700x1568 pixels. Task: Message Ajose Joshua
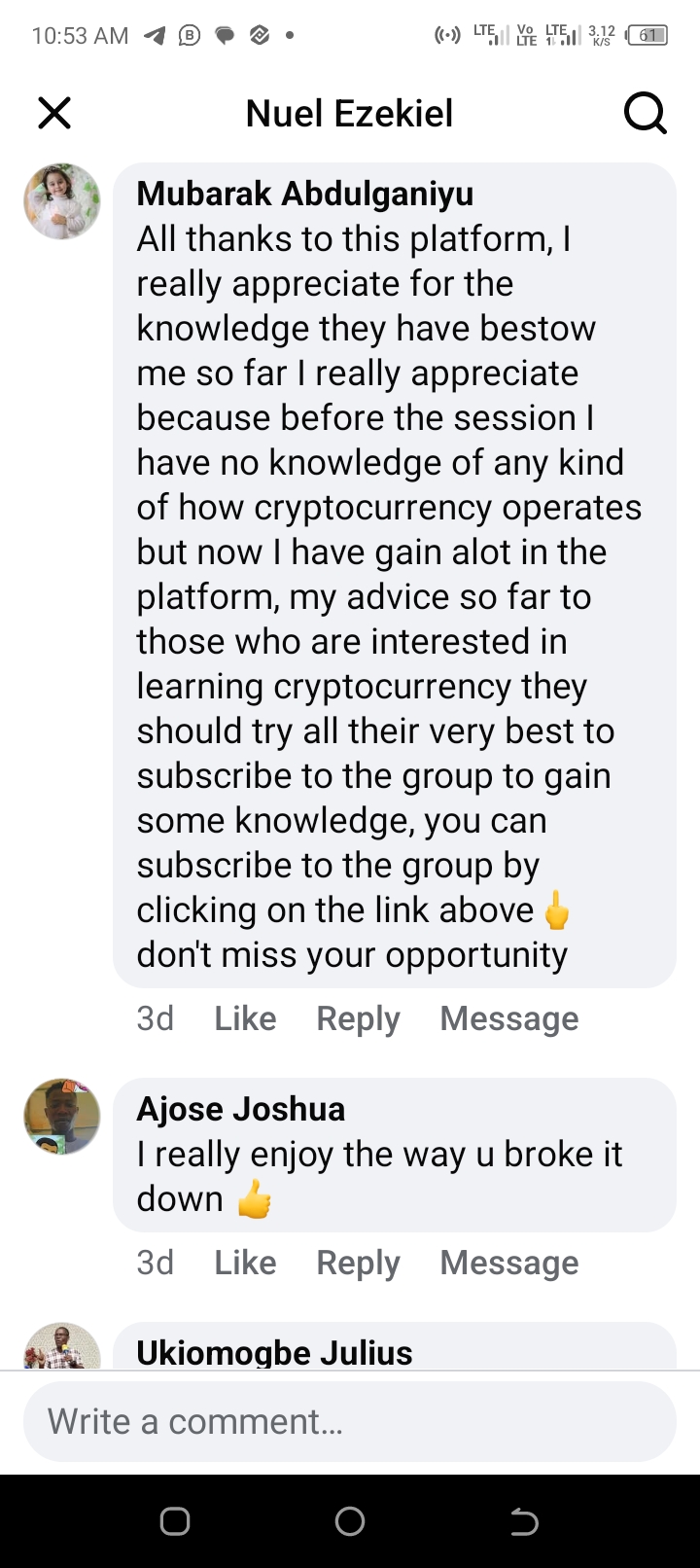click(x=508, y=1263)
